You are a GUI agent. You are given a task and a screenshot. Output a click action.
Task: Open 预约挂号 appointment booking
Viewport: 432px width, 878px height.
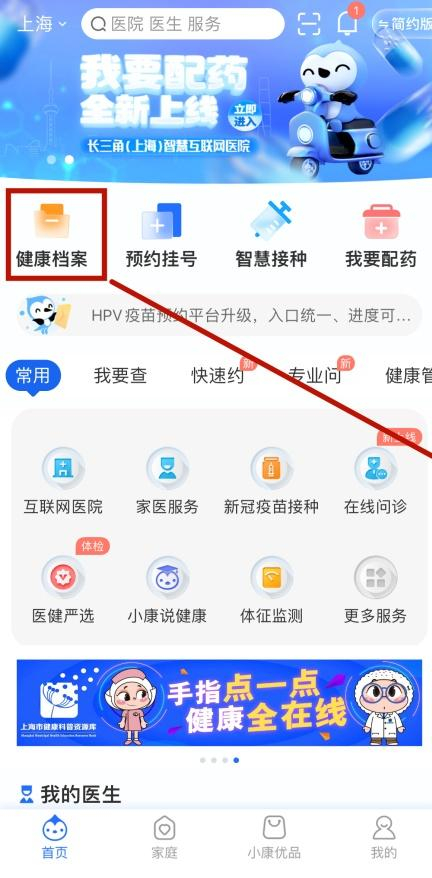(x=161, y=235)
